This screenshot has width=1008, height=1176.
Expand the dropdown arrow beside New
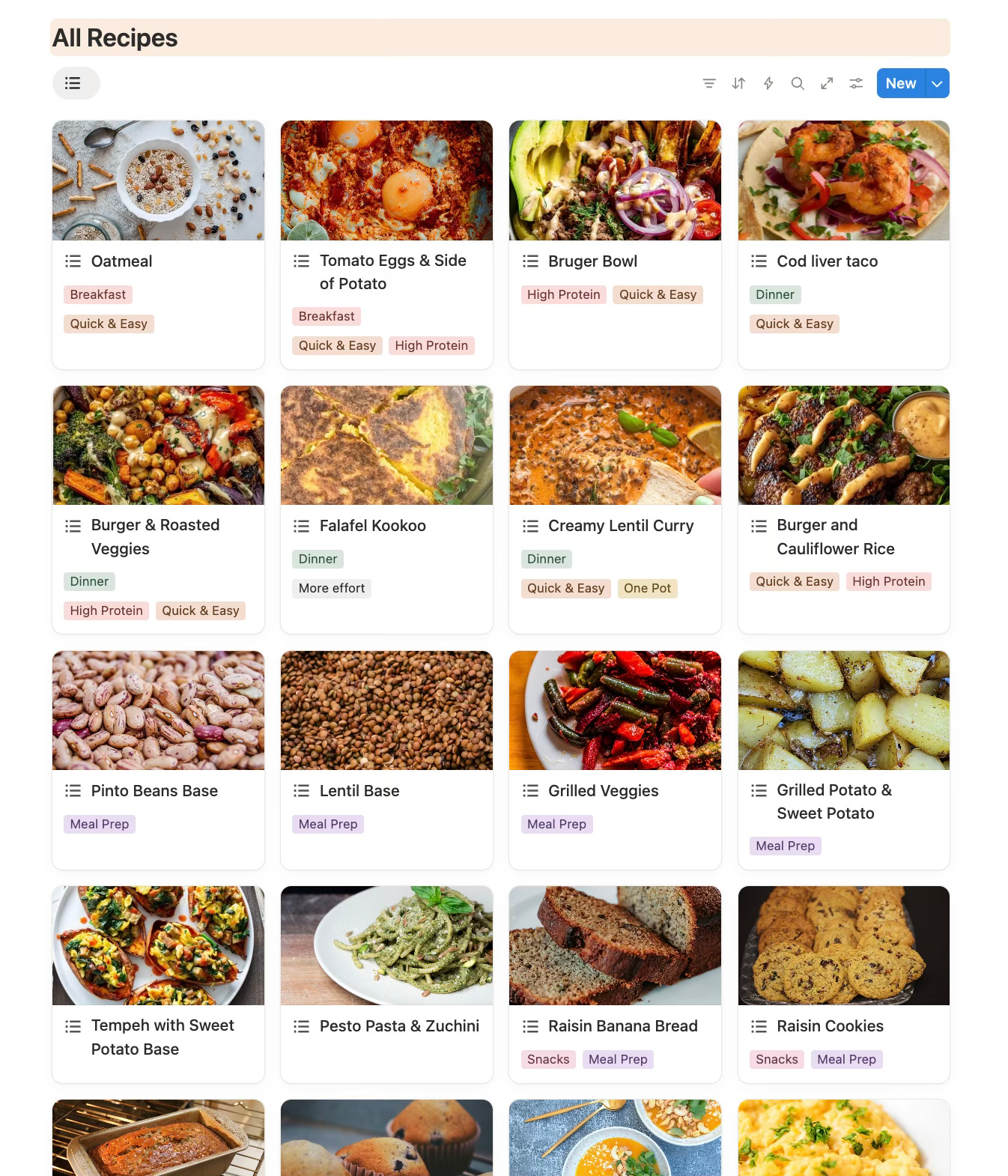(938, 83)
